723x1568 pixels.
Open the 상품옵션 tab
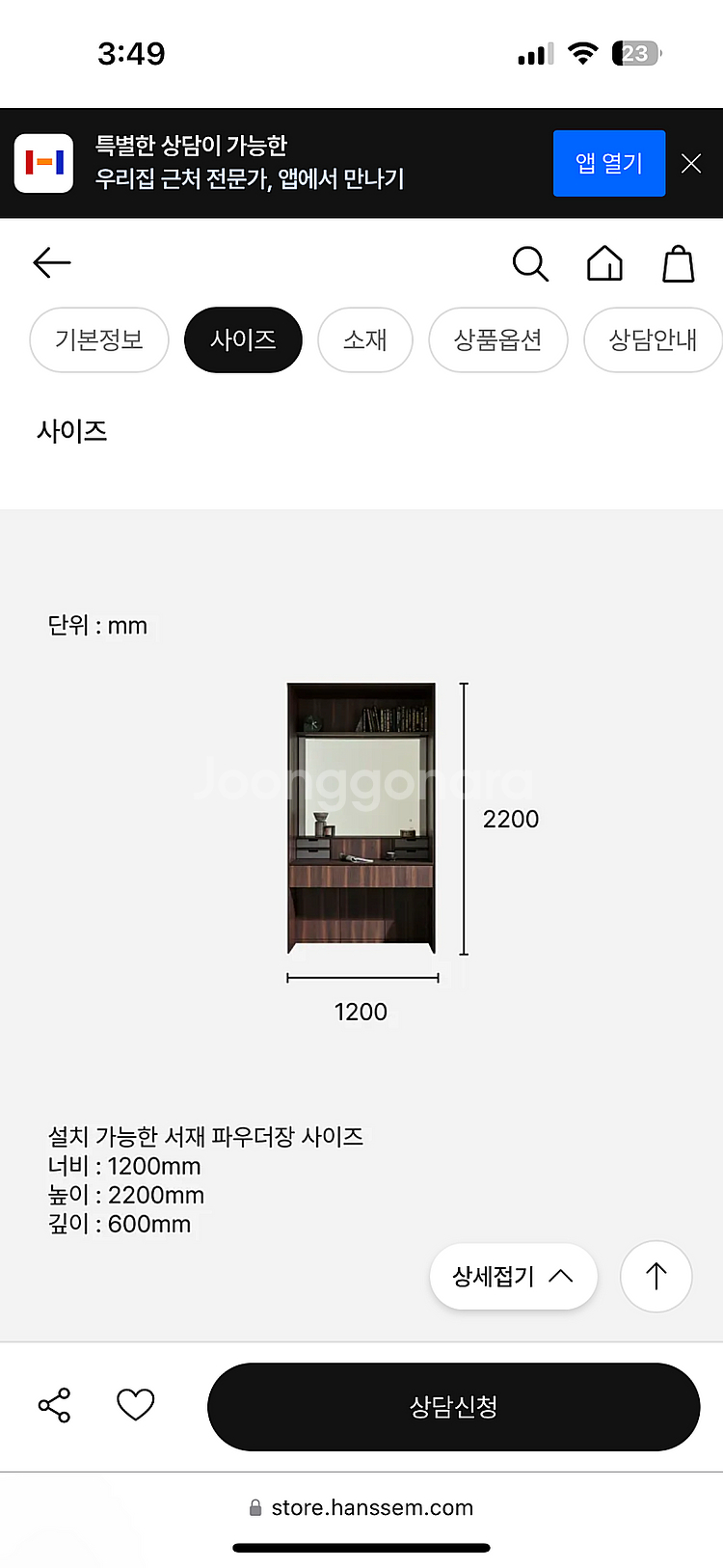coord(497,339)
